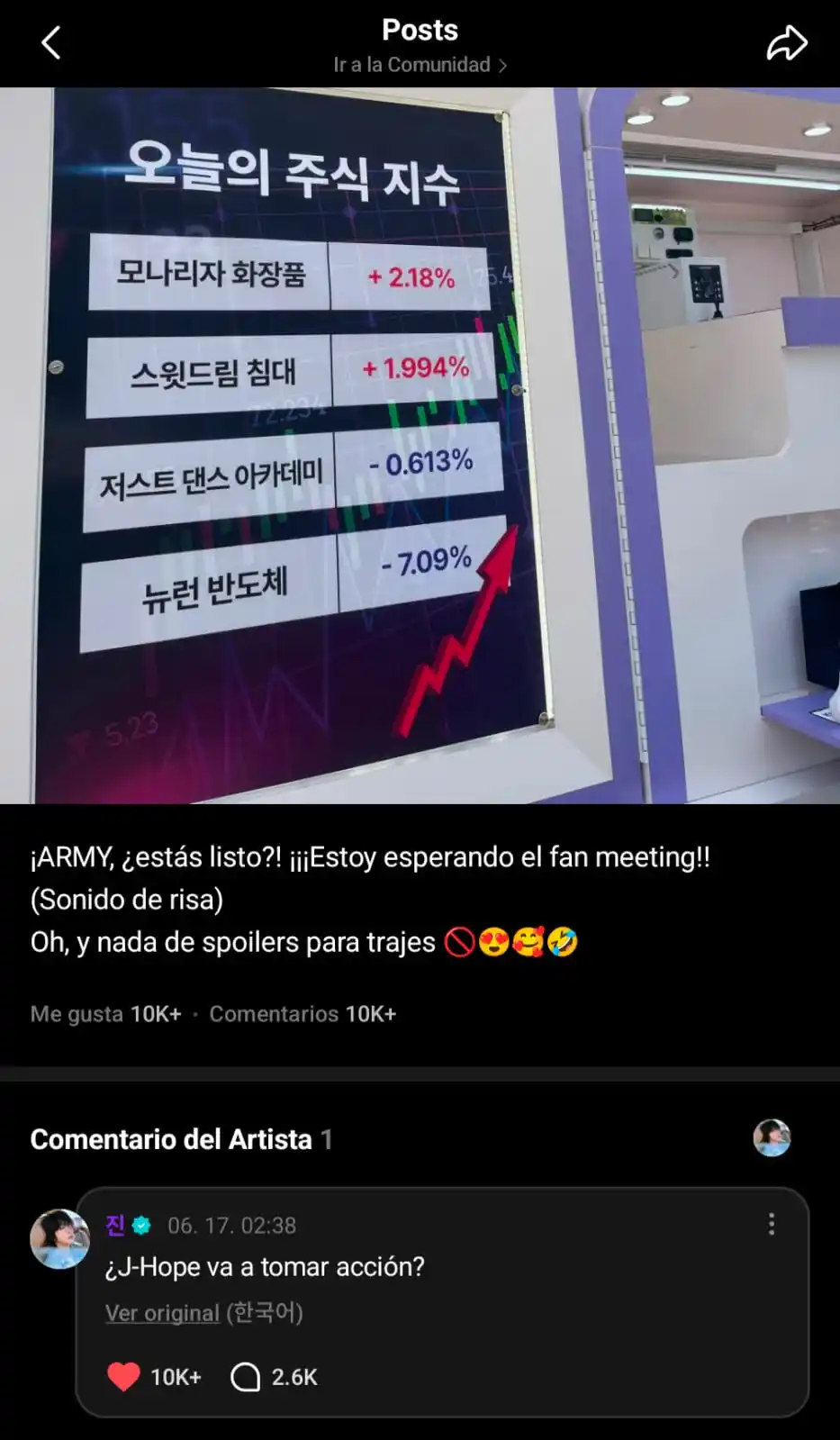Open the three-dot menu on 진's comment
840x1440 pixels.
click(772, 1224)
